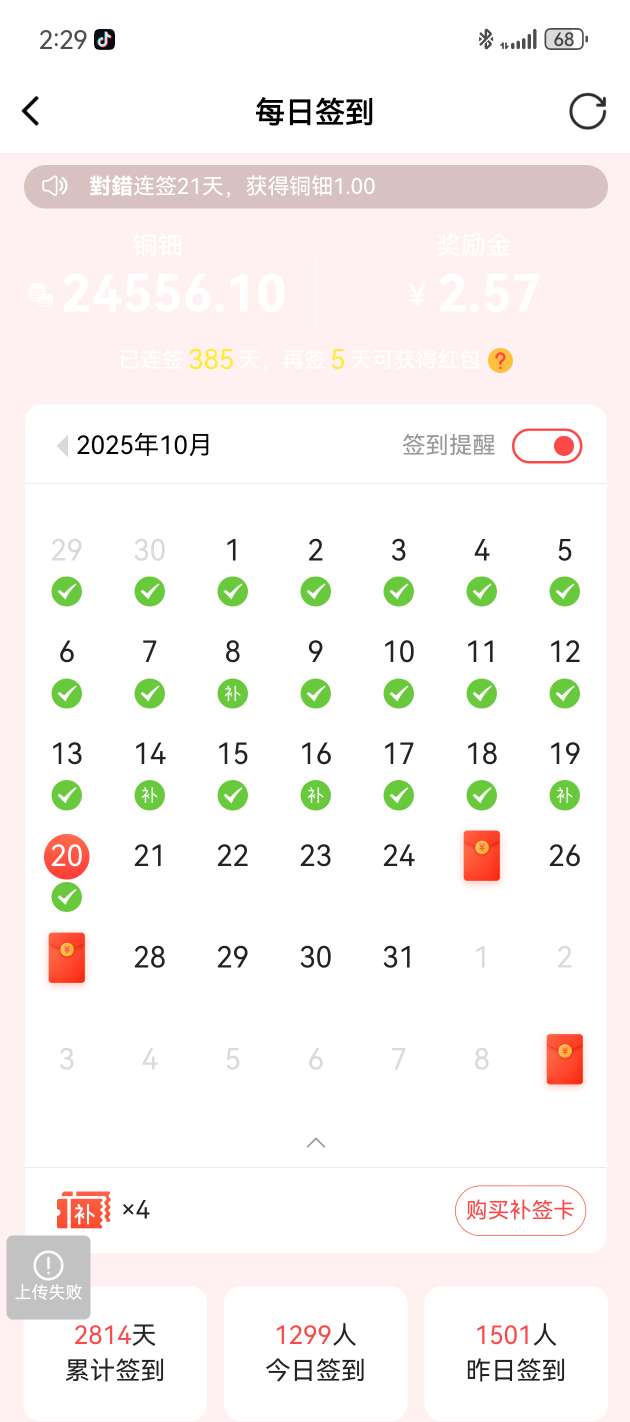Open the red packet between 24 and 26

(x=482, y=856)
